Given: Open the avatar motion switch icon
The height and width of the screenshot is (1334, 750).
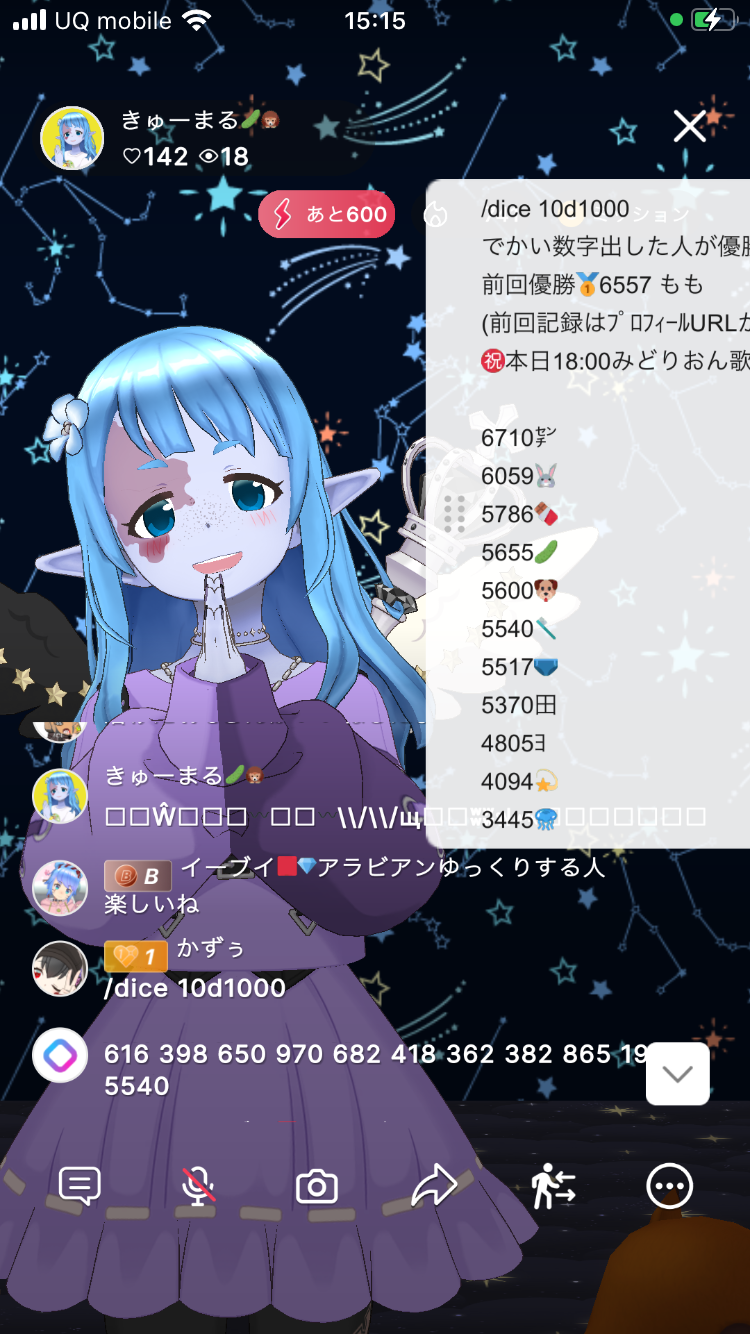Looking at the screenshot, I should [553, 1187].
